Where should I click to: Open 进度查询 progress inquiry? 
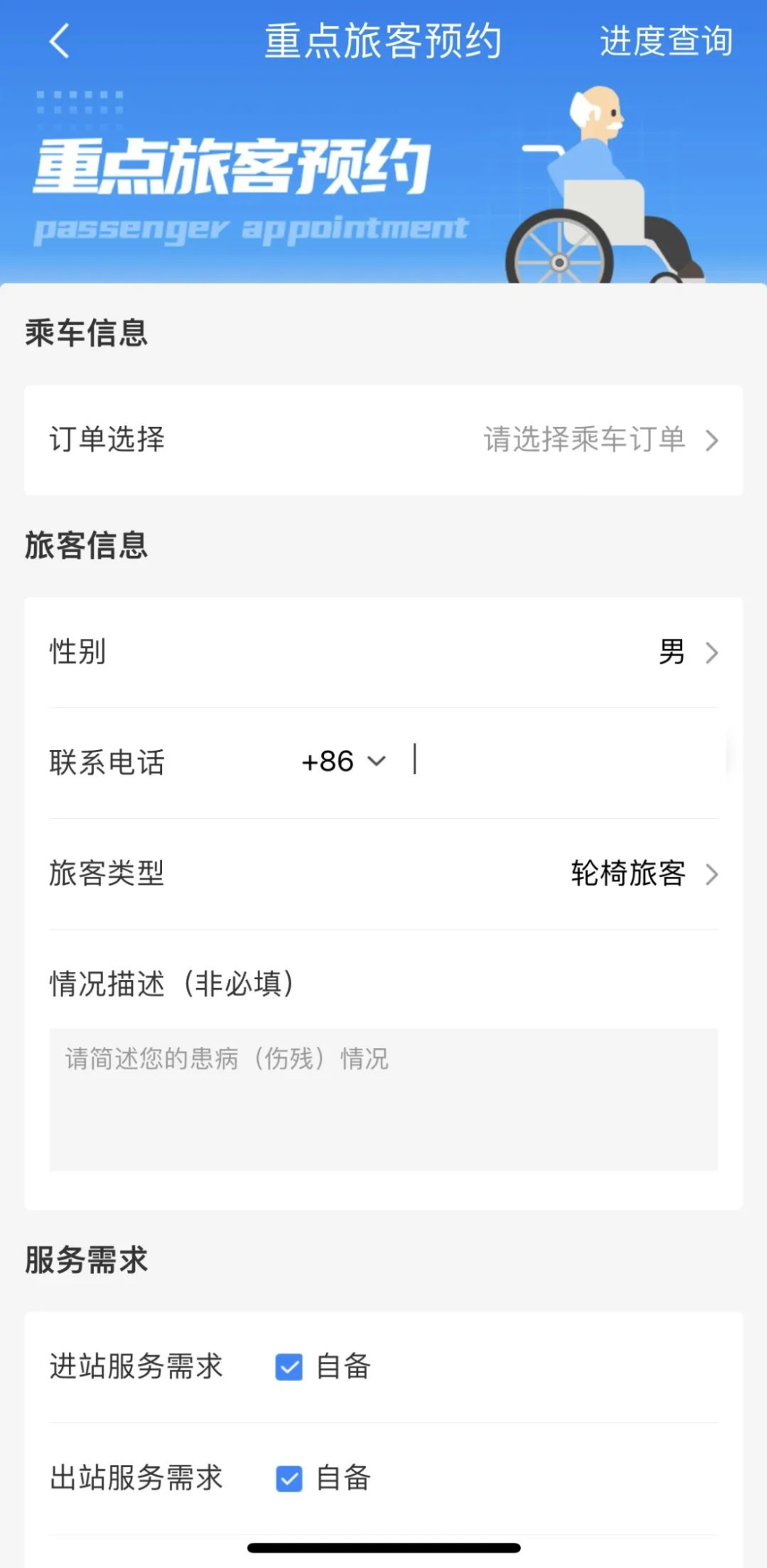pyautogui.click(x=665, y=41)
